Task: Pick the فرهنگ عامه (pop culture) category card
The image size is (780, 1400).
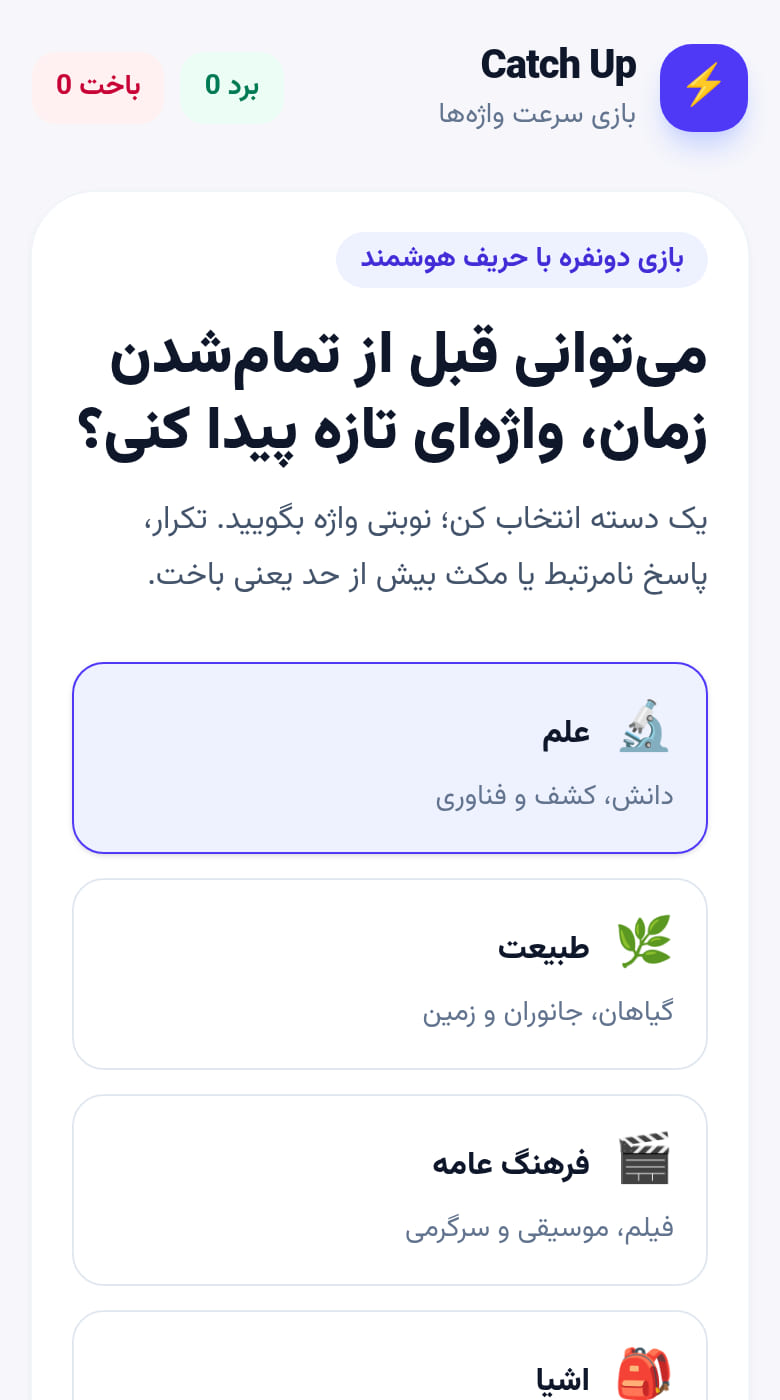Action: pos(390,1190)
